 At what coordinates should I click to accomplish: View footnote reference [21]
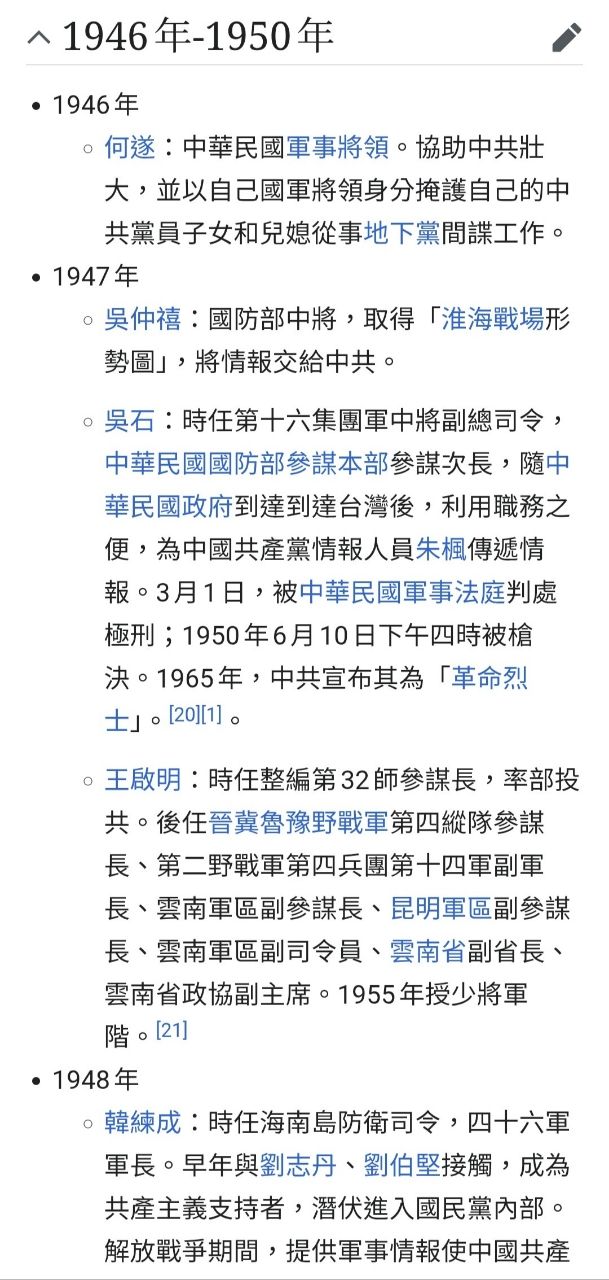[171, 1029]
